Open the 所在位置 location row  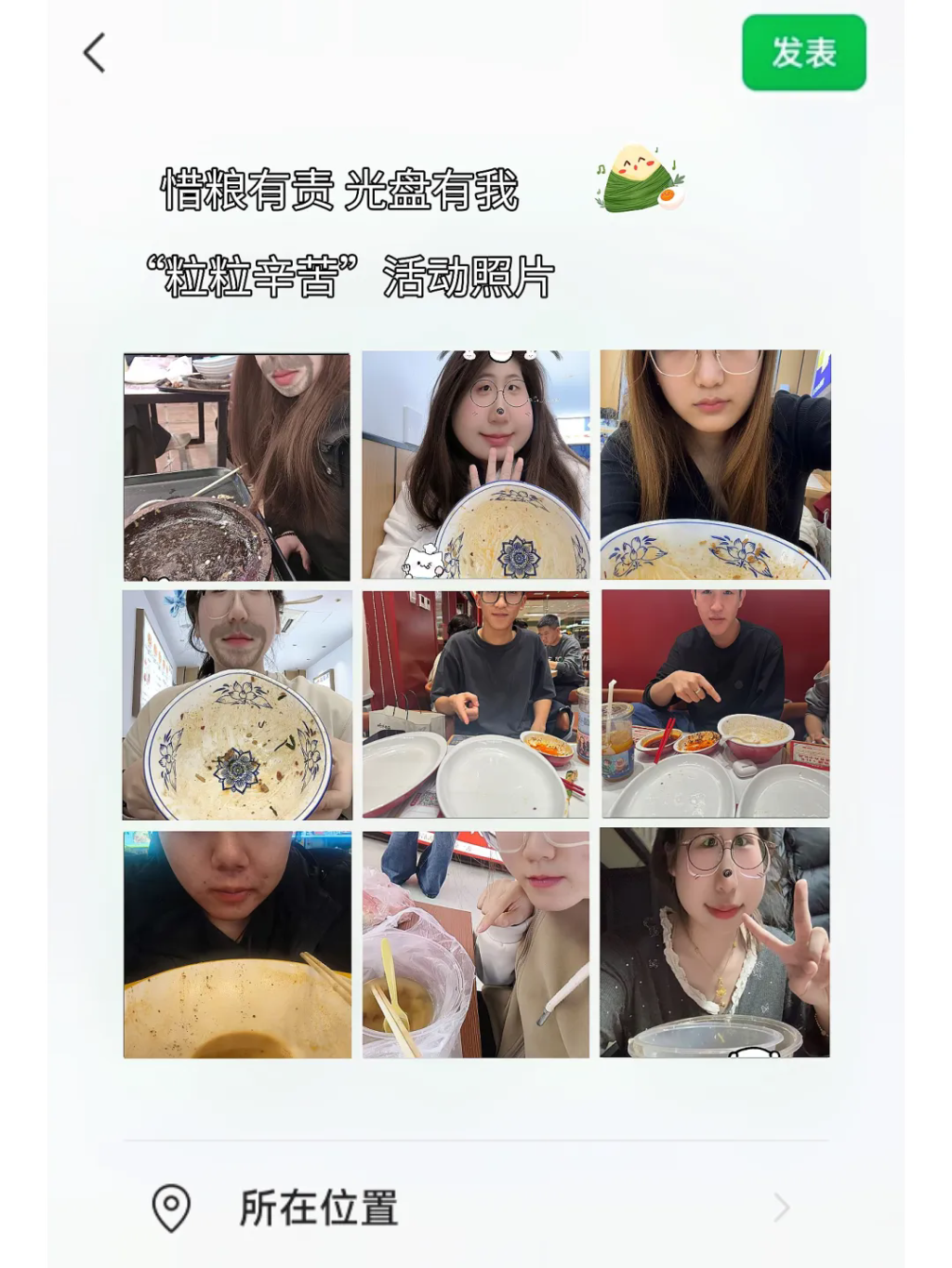click(x=474, y=1208)
